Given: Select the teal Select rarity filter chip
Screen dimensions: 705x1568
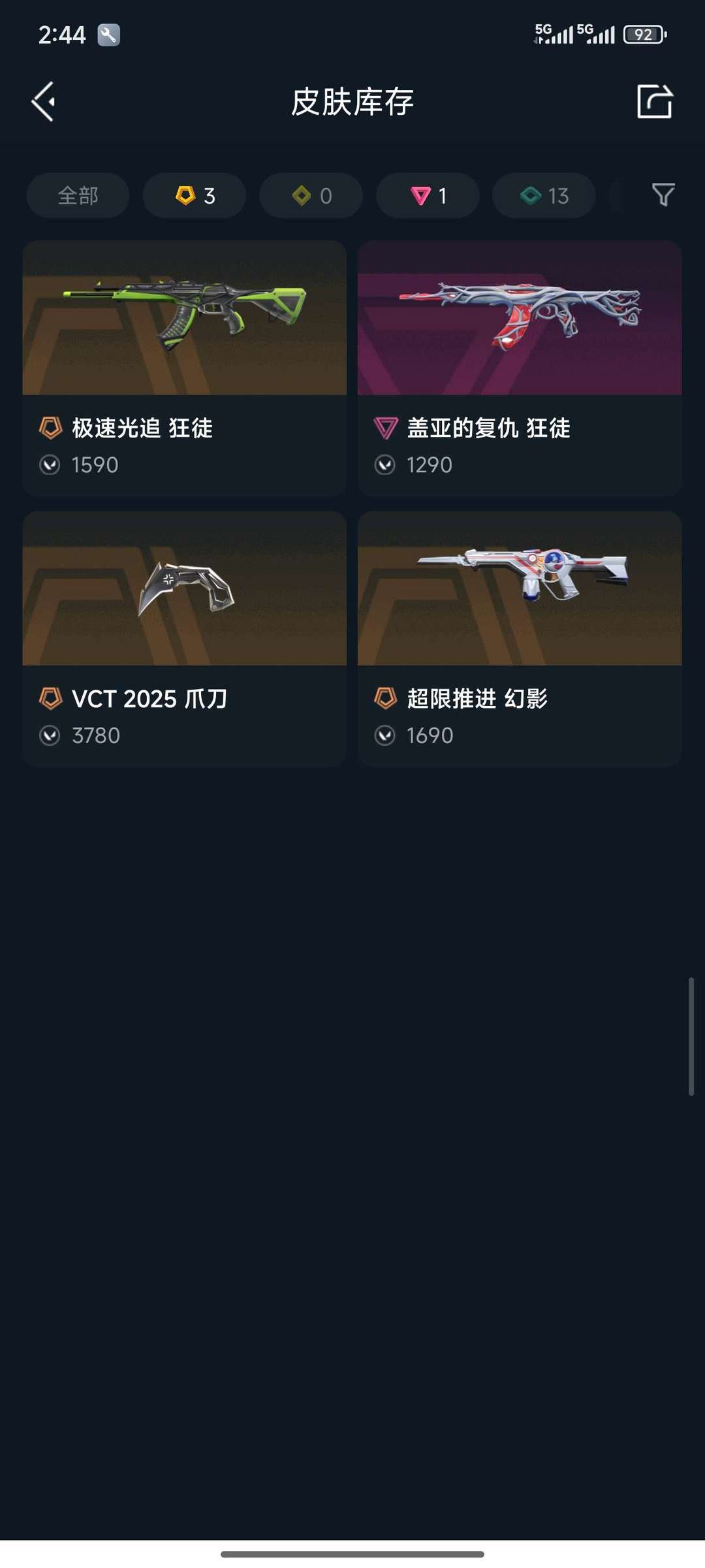Looking at the screenshot, I should coord(543,195).
